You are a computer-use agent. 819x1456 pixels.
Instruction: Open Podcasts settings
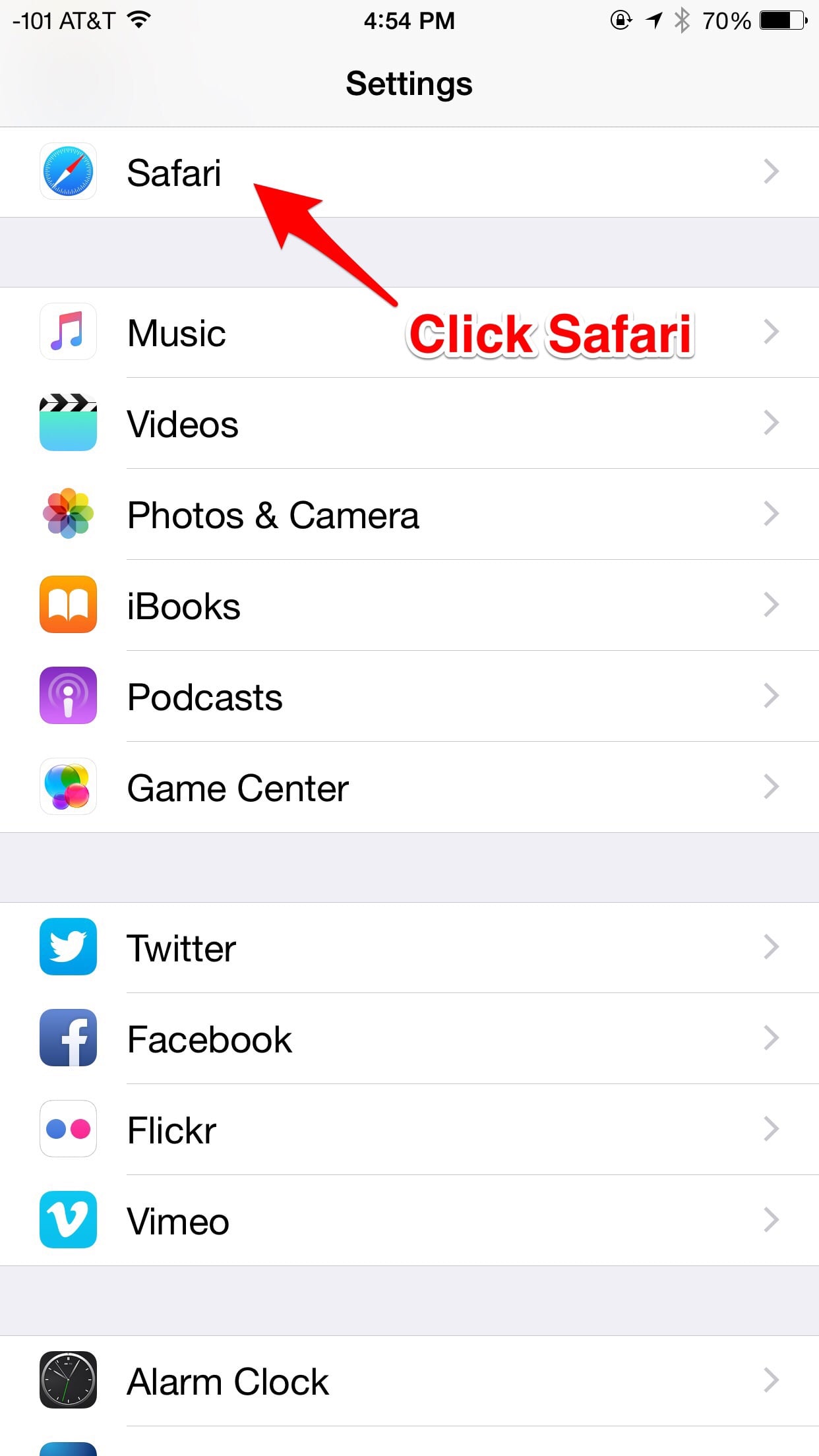tap(409, 696)
